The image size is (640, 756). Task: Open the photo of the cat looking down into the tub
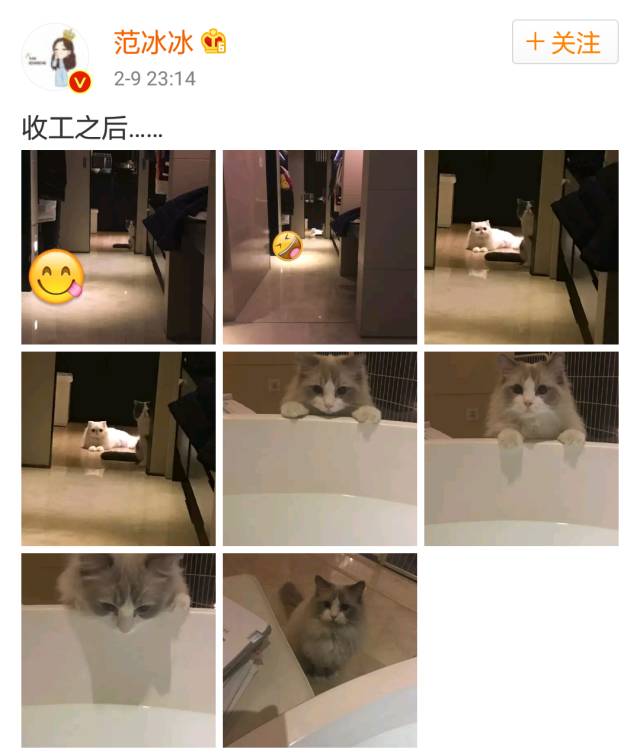coord(118,650)
